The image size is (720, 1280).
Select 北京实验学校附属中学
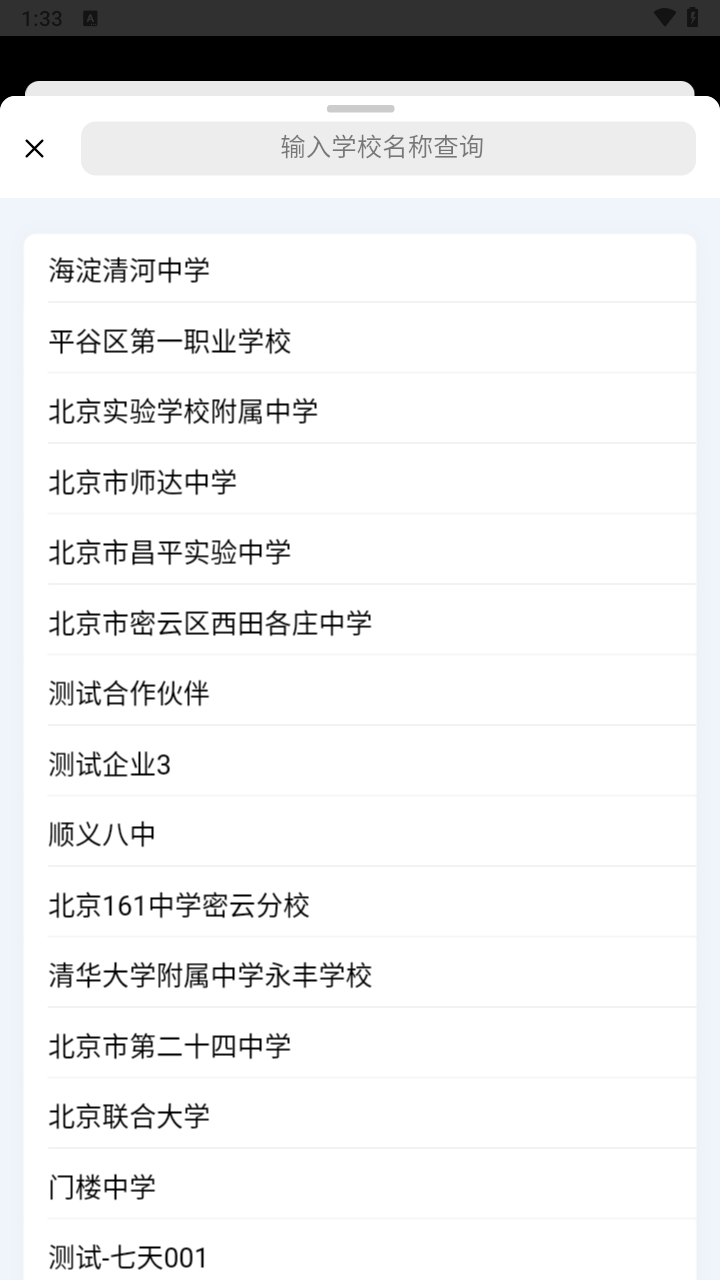(184, 411)
